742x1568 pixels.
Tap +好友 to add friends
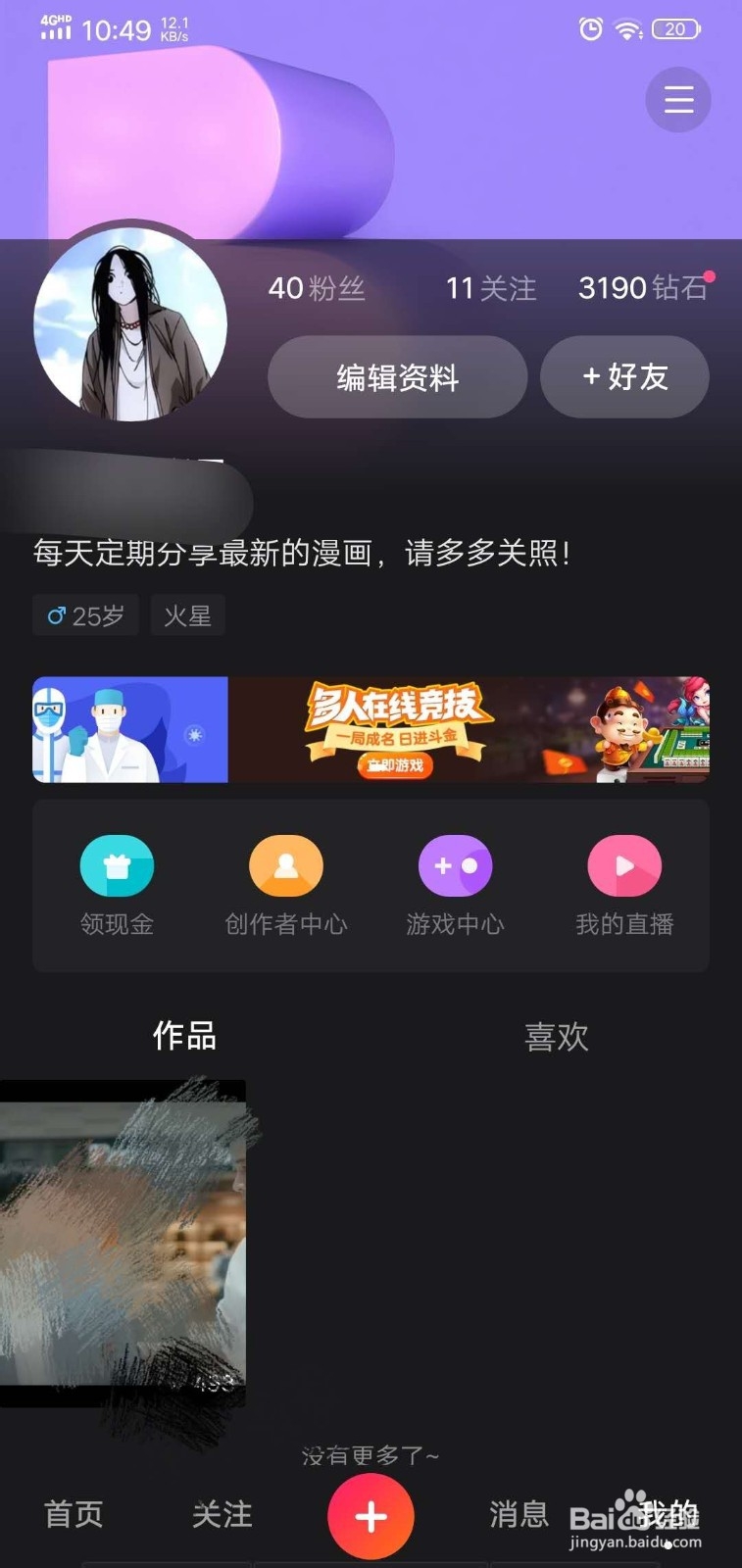click(x=624, y=377)
